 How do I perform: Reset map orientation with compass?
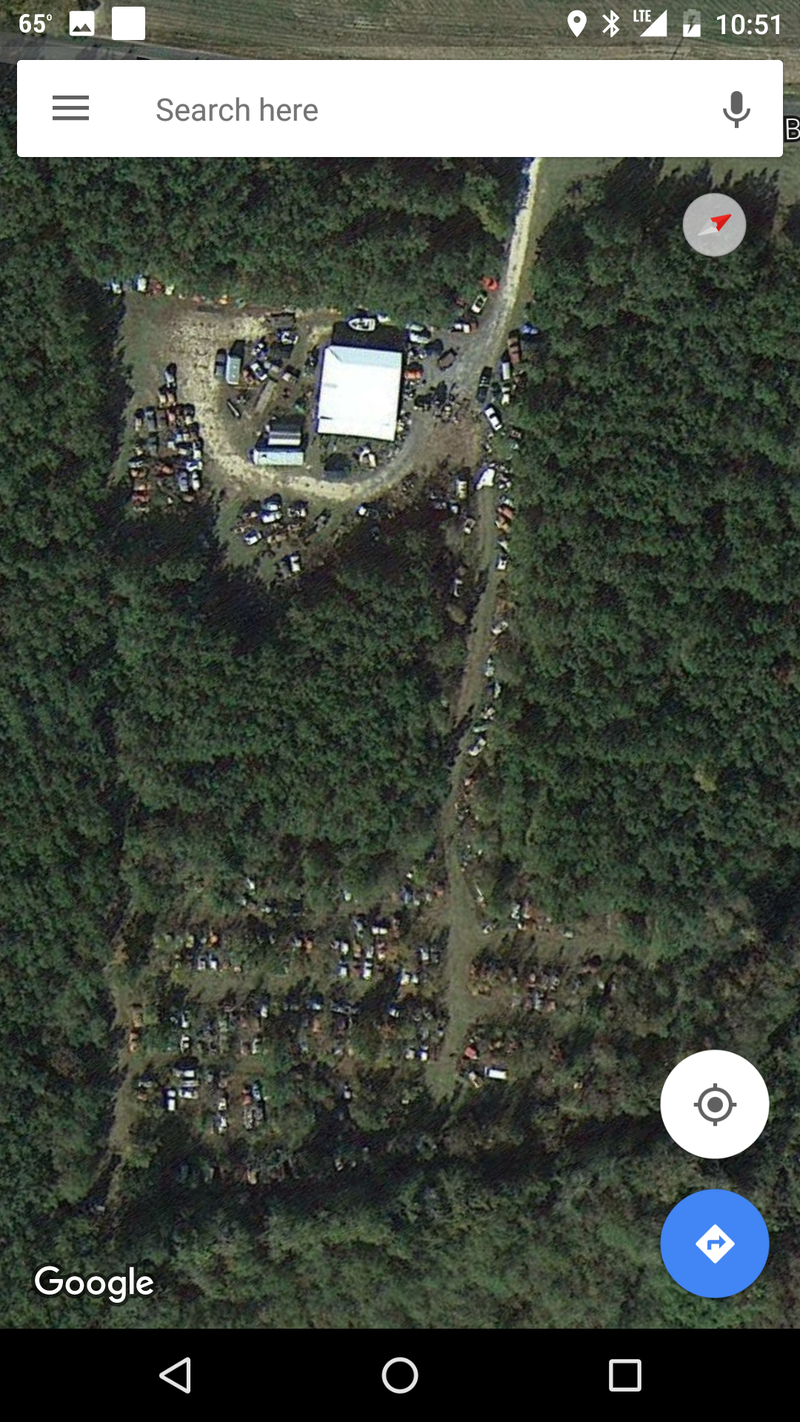(x=714, y=225)
